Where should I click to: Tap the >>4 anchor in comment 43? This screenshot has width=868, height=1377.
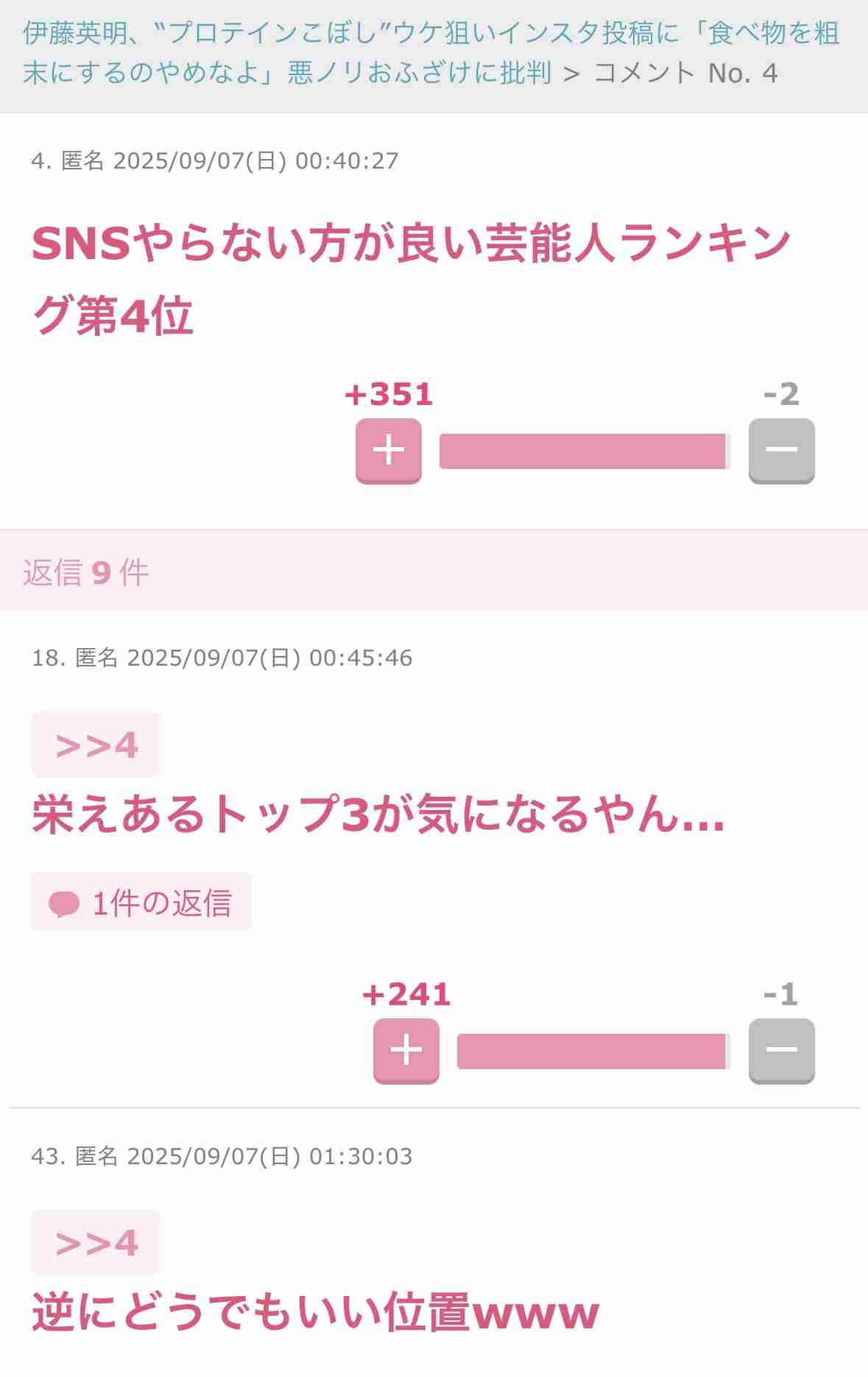96,1243
